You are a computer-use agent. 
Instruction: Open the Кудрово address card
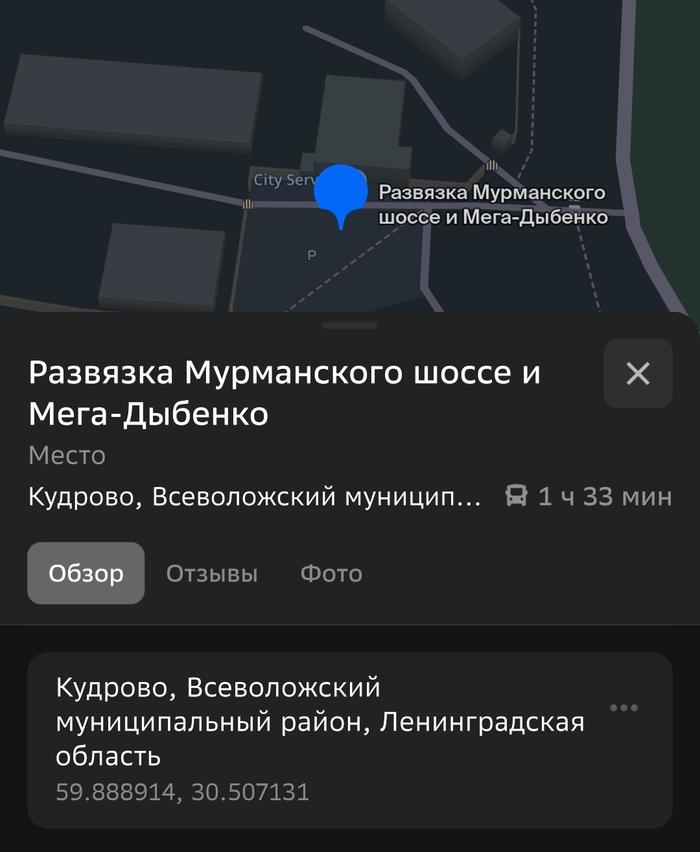pos(320,738)
